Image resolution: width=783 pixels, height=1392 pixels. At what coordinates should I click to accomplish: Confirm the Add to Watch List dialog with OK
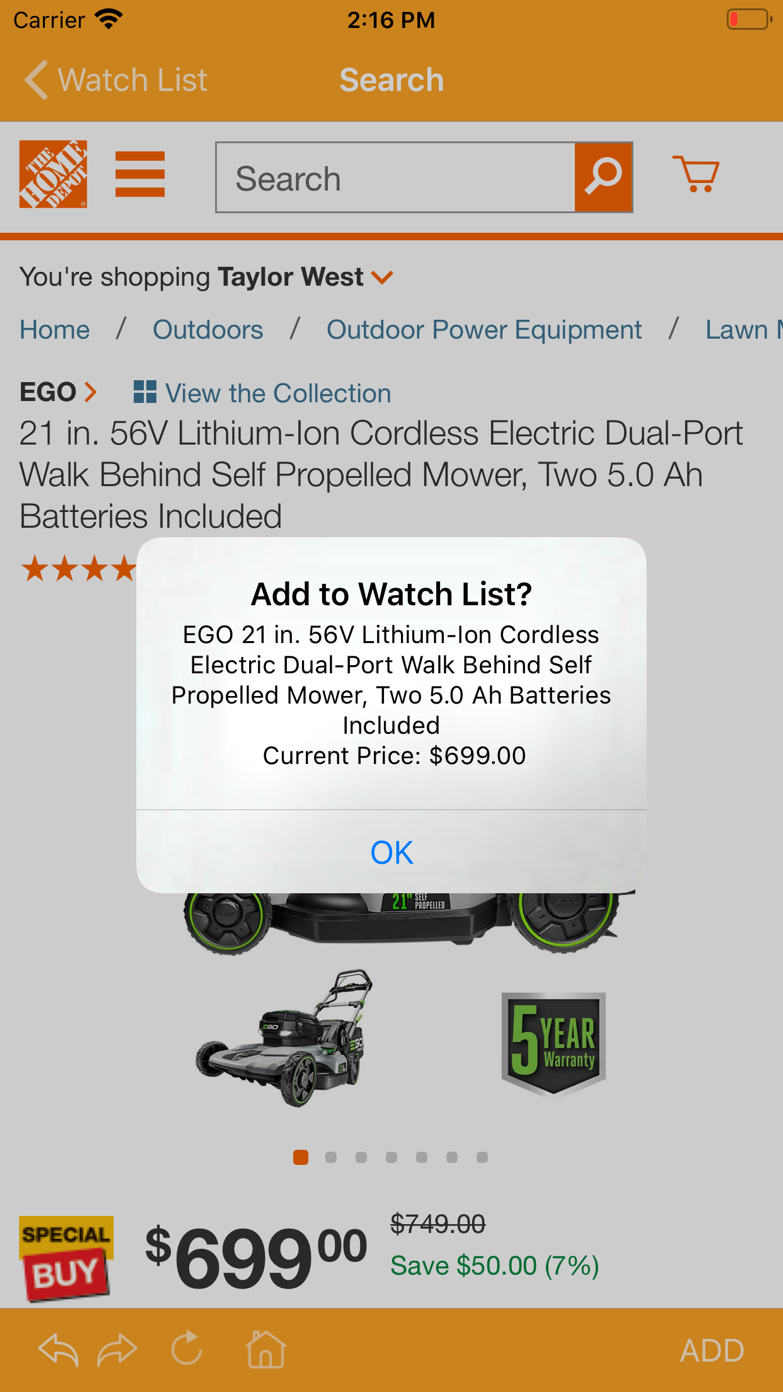coord(391,852)
